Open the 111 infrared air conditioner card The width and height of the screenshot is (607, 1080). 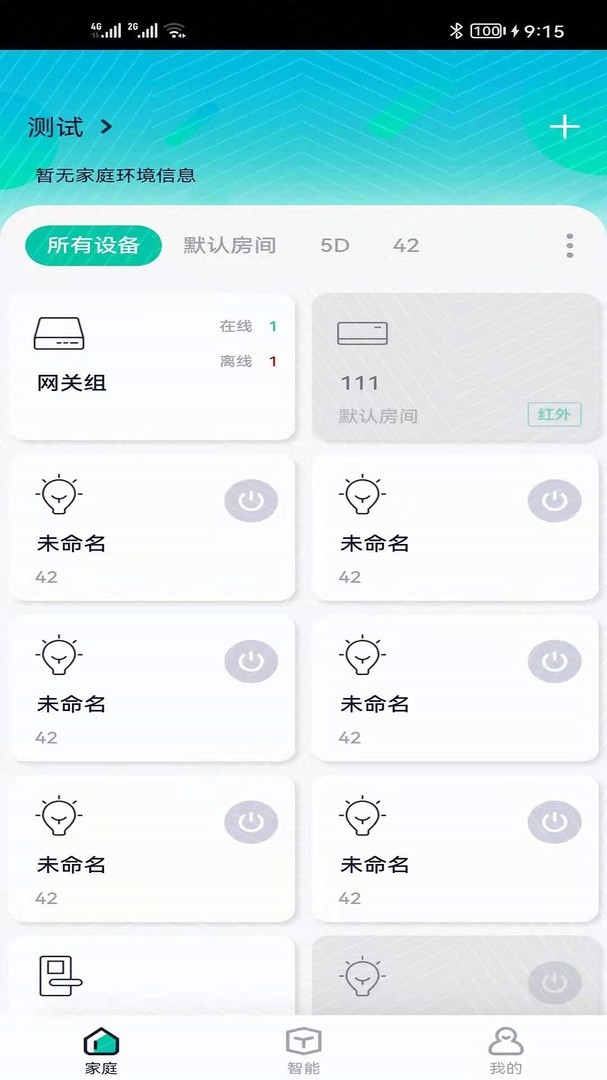455,367
